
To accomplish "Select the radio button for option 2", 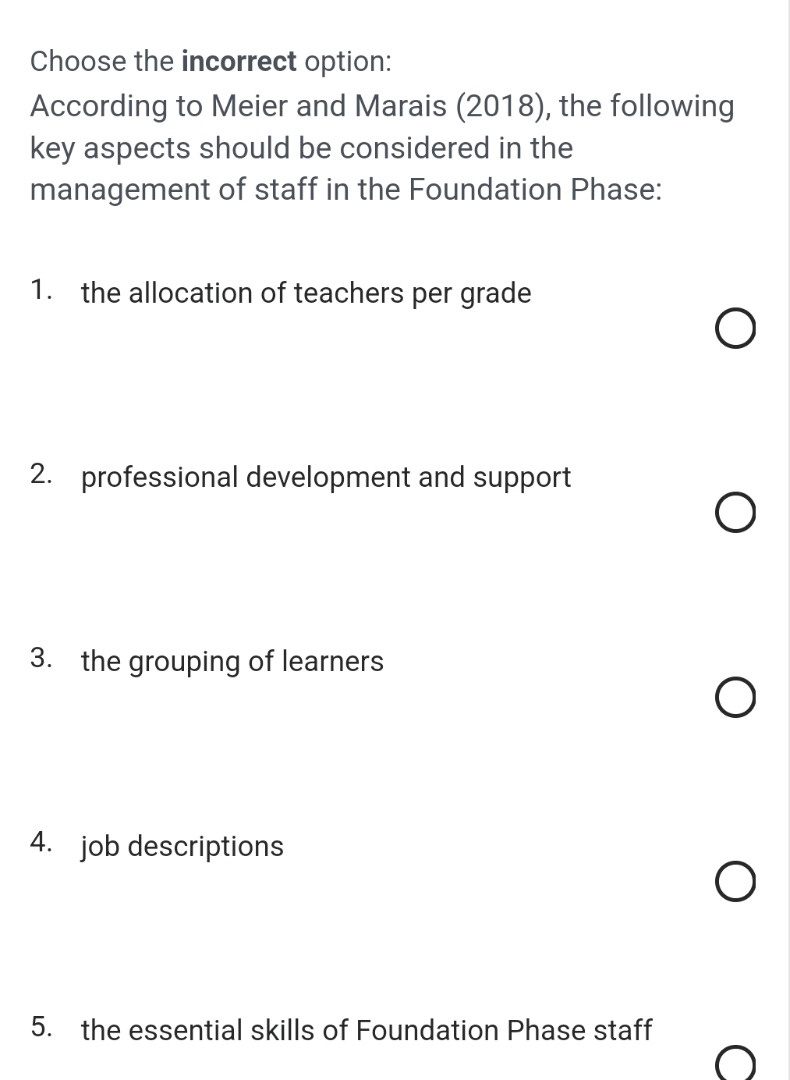I will [x=735, y=513].
